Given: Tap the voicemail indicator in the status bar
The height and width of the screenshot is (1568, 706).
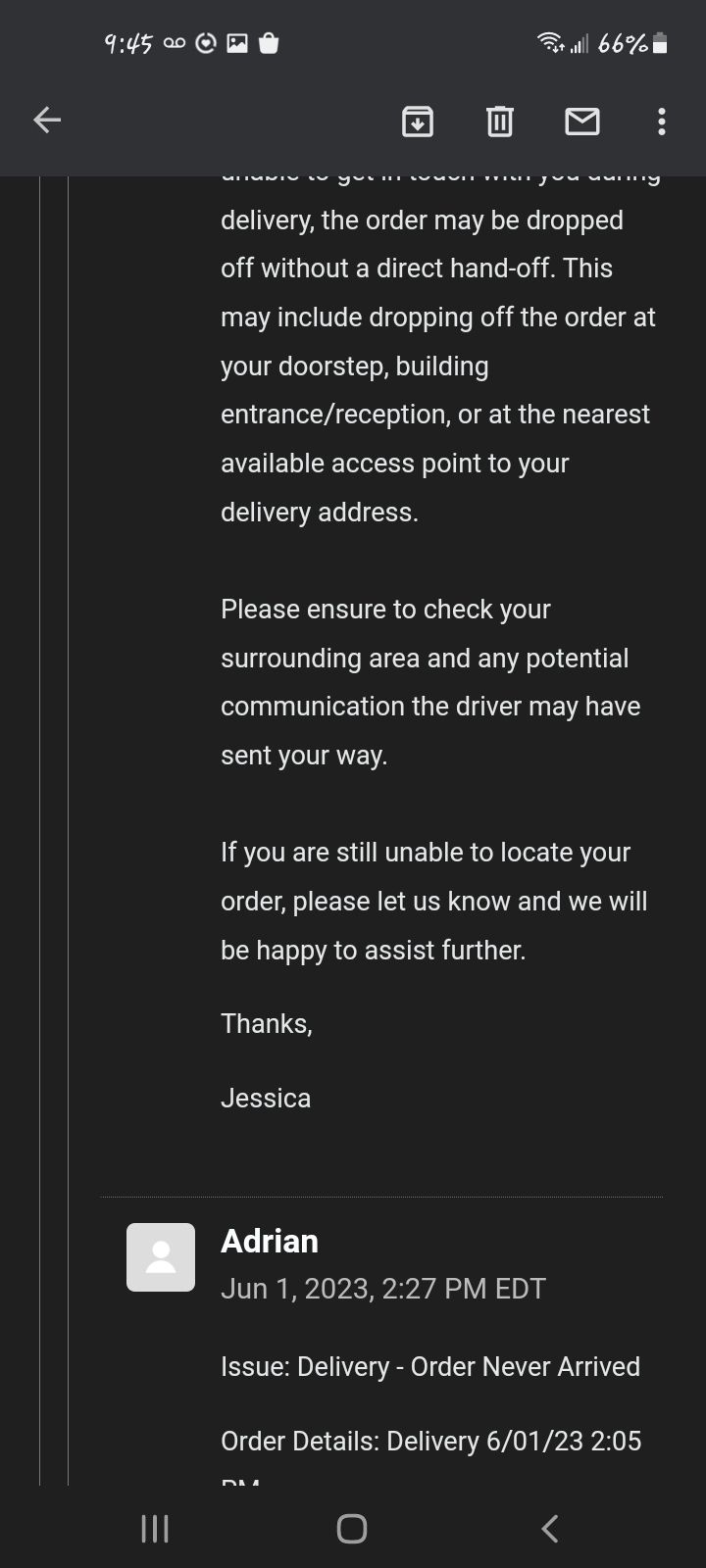Looking at the screenshot, I should pos(172,43).
